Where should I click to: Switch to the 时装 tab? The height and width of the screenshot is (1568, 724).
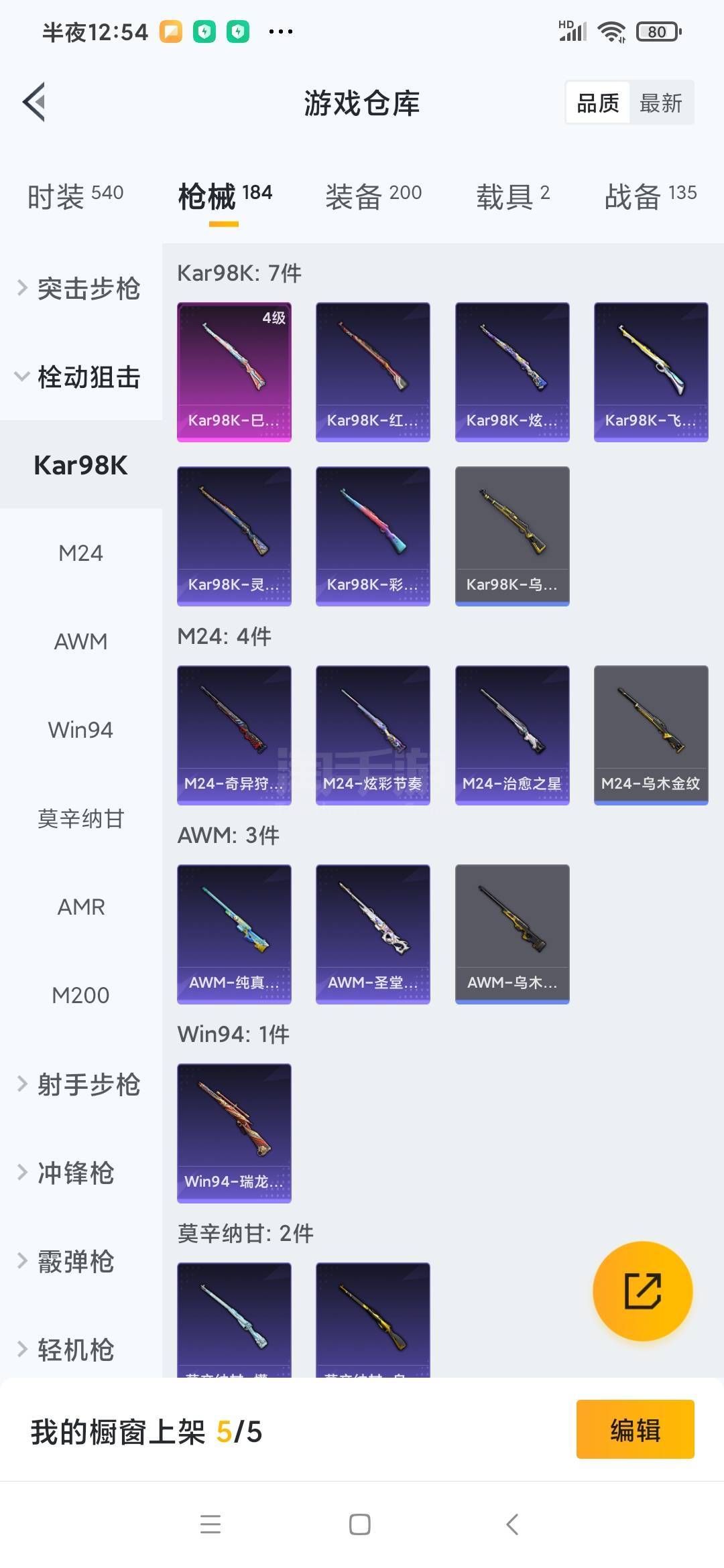[75, 196]
